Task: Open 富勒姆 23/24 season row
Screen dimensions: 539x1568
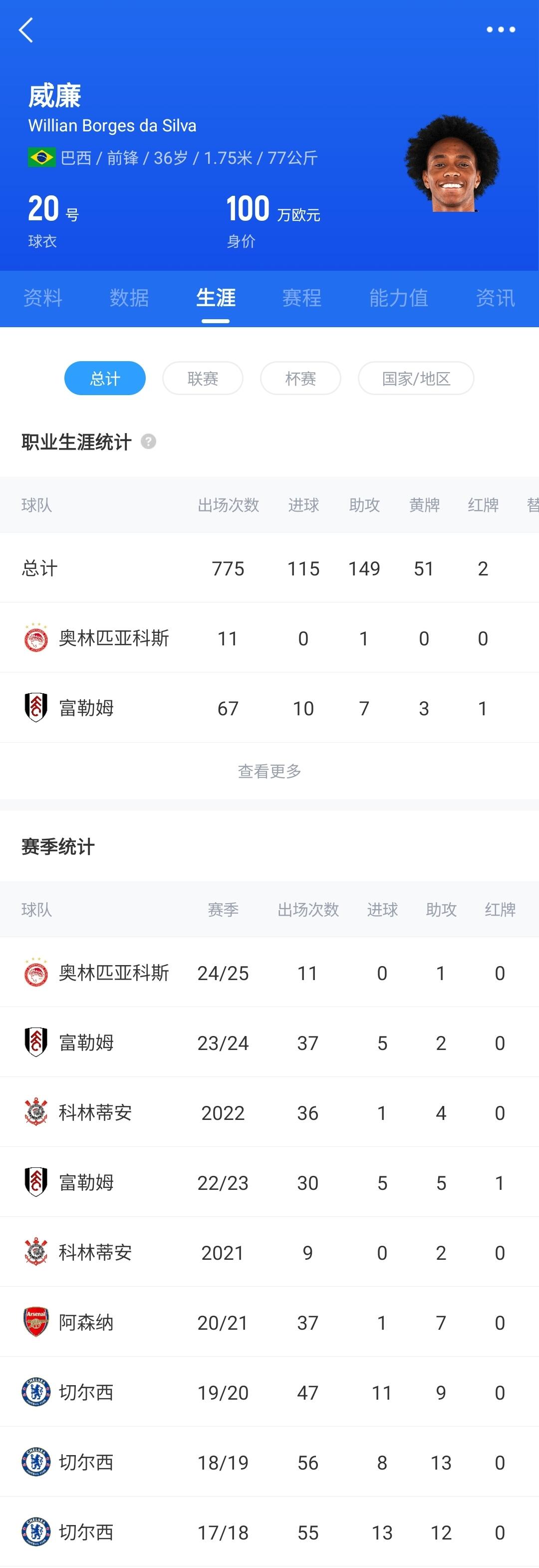Action: tap(269, 1043)
